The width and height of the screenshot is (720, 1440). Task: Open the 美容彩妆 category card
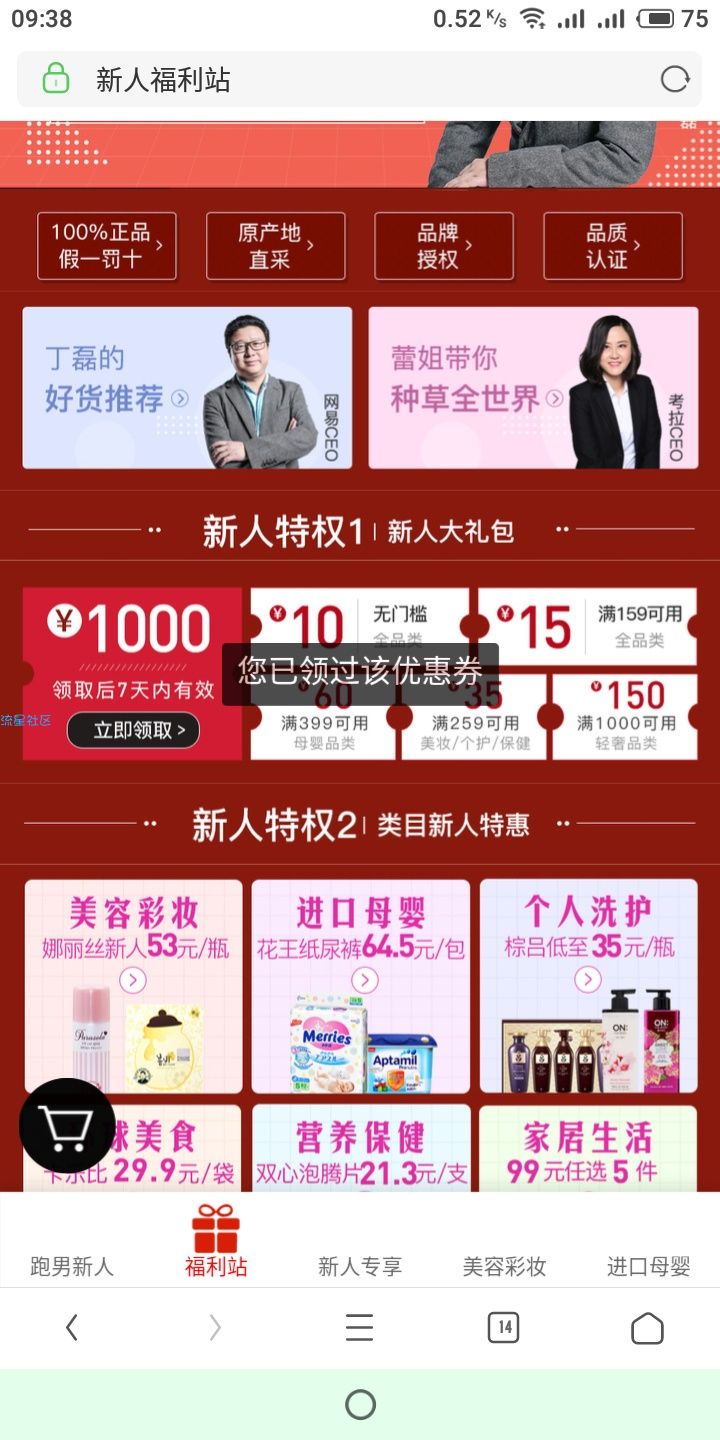tap(133, 985)
